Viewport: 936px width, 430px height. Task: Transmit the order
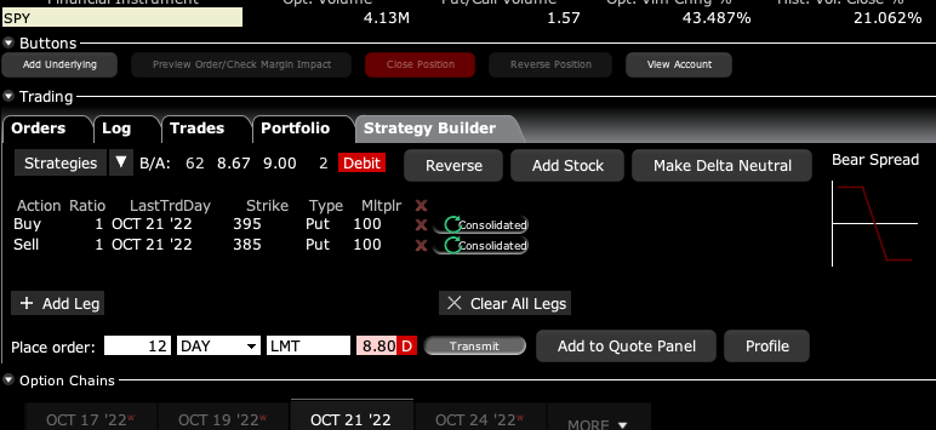[x=474, y=346]
